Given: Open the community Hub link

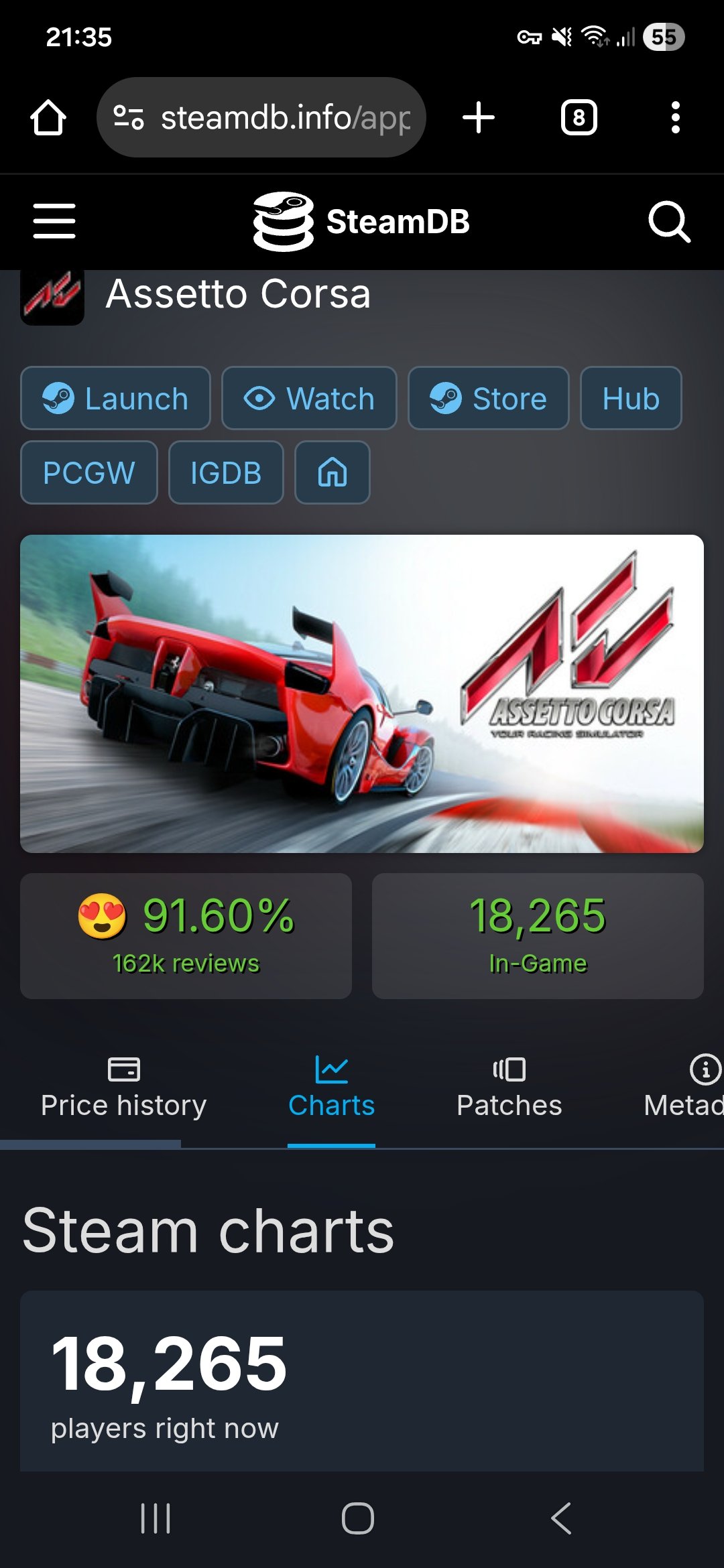Looking at the screenshot, I should pos(630,399).
